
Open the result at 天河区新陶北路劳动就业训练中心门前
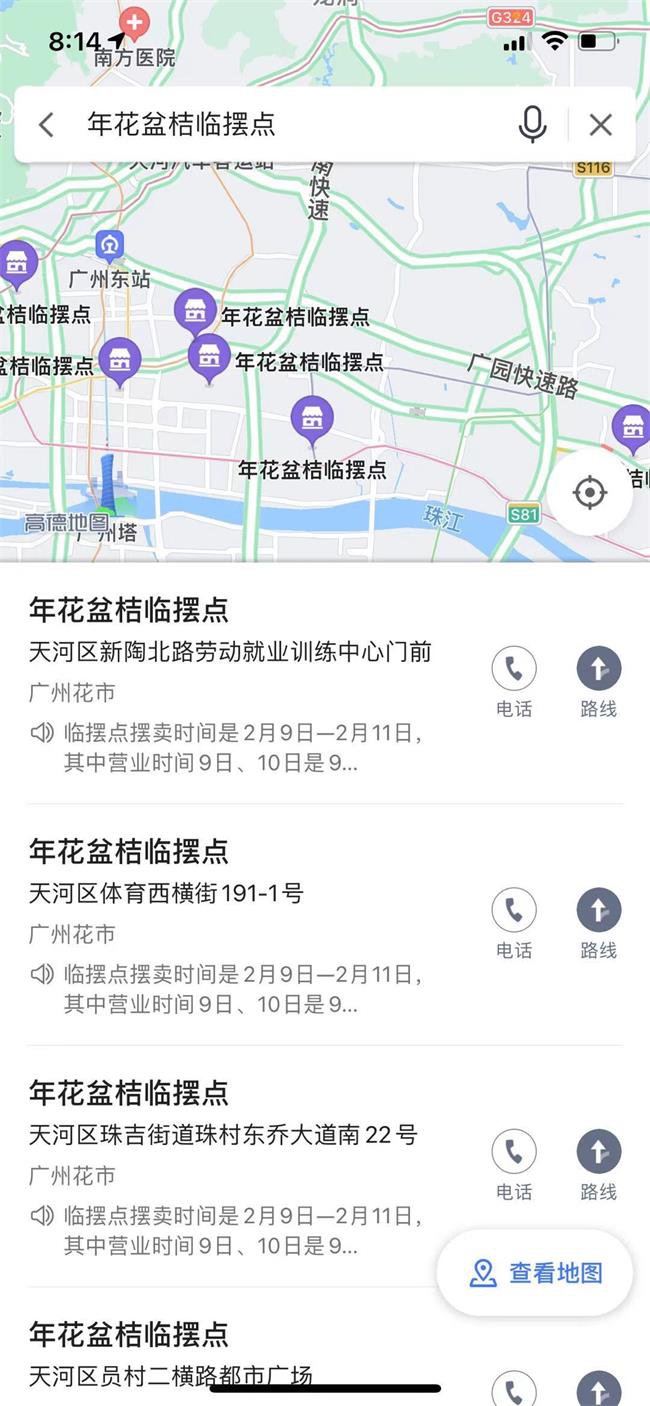click(x=230, y=652)
